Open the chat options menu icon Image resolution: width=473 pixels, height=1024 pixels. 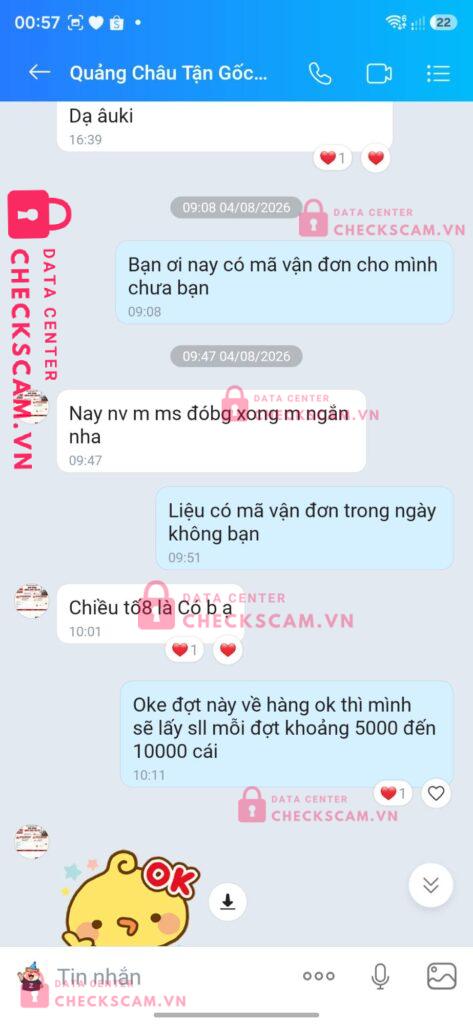[438, 73]
